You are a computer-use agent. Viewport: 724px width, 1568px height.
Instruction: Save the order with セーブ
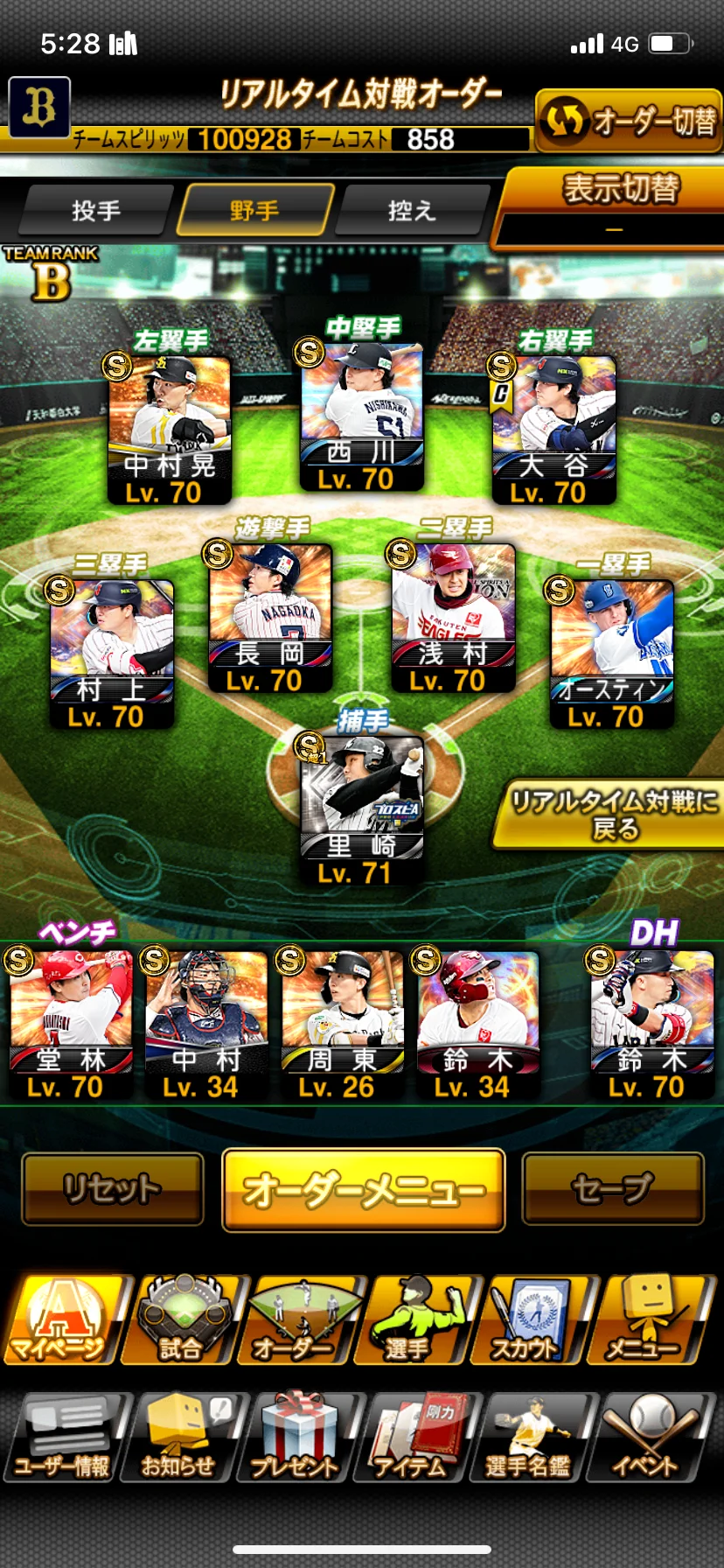coord(613,1188)
